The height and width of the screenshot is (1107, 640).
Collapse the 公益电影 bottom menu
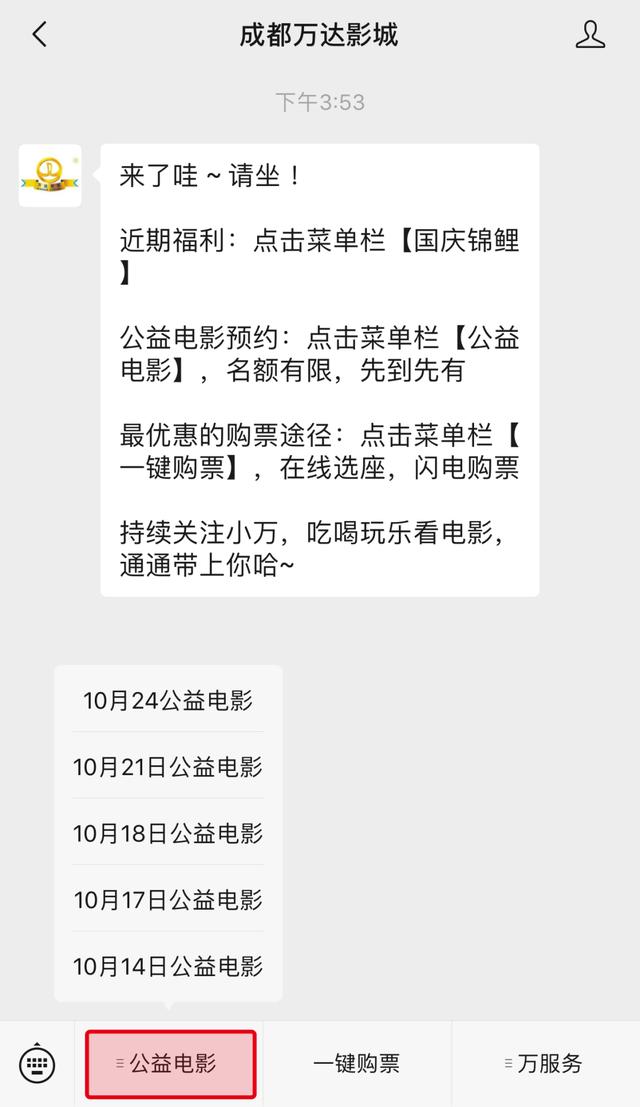click(170, 1063)
